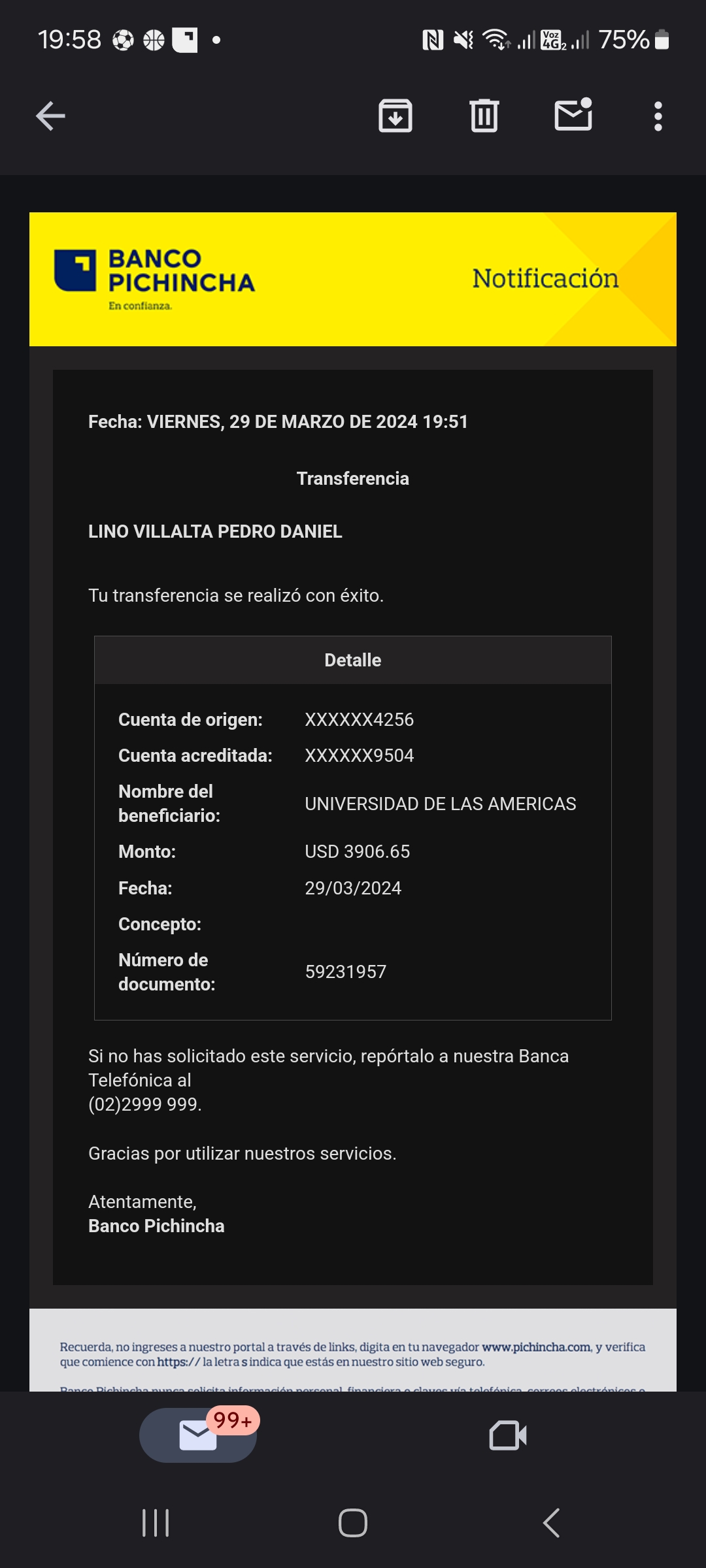Open the recent apps view

click(156, 1523)
